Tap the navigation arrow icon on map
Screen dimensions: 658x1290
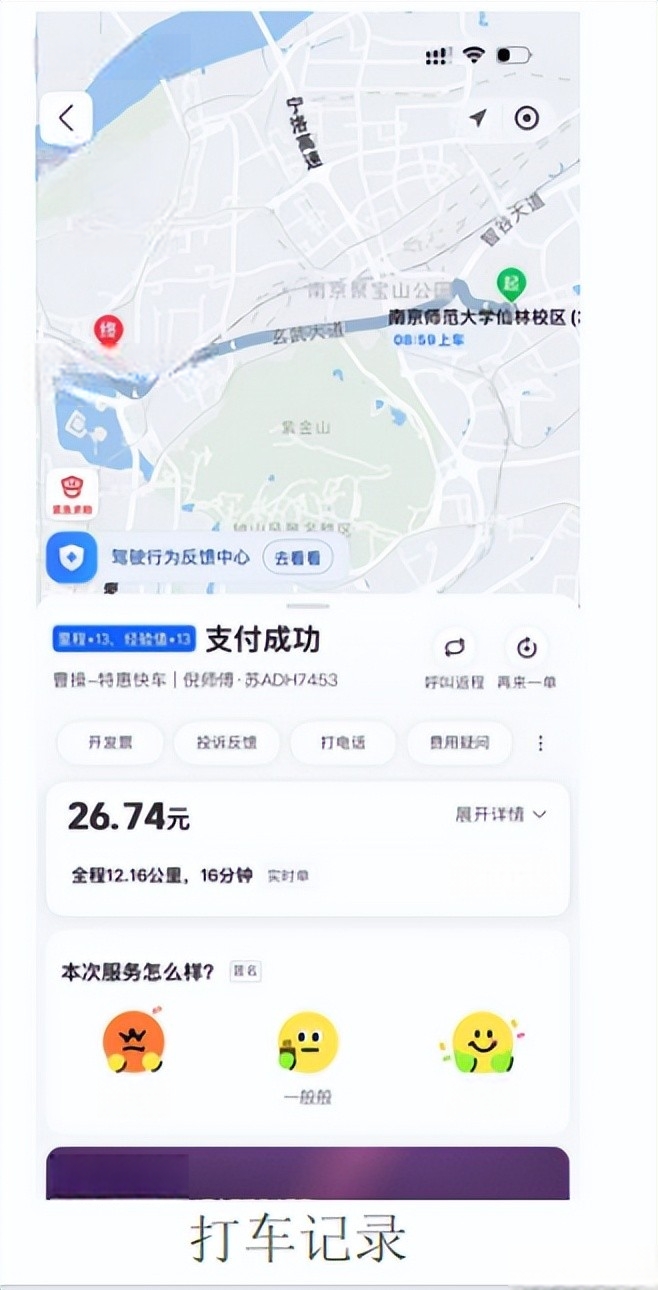coord(478,118)
